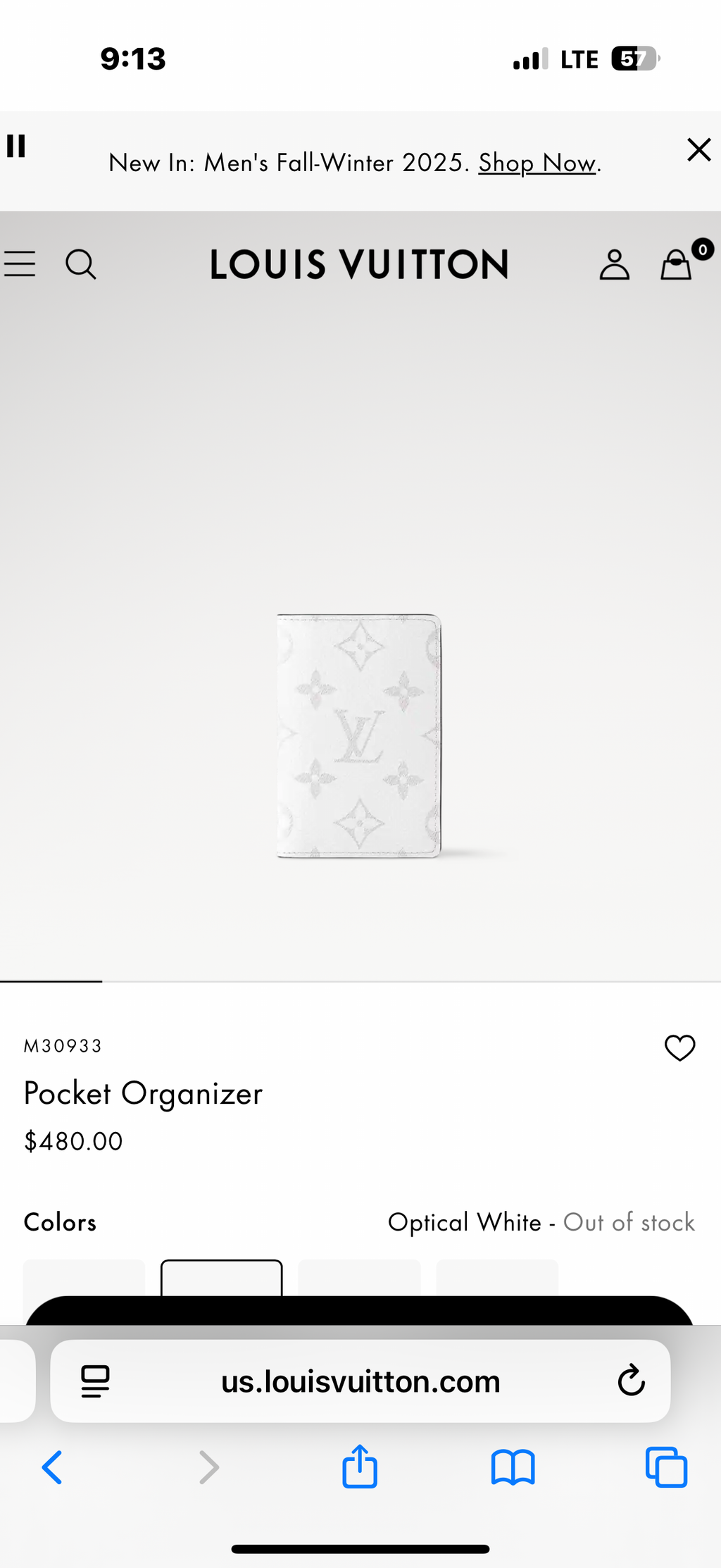
Task: Open Safari page settings icon
Action: coord(96,1381)
